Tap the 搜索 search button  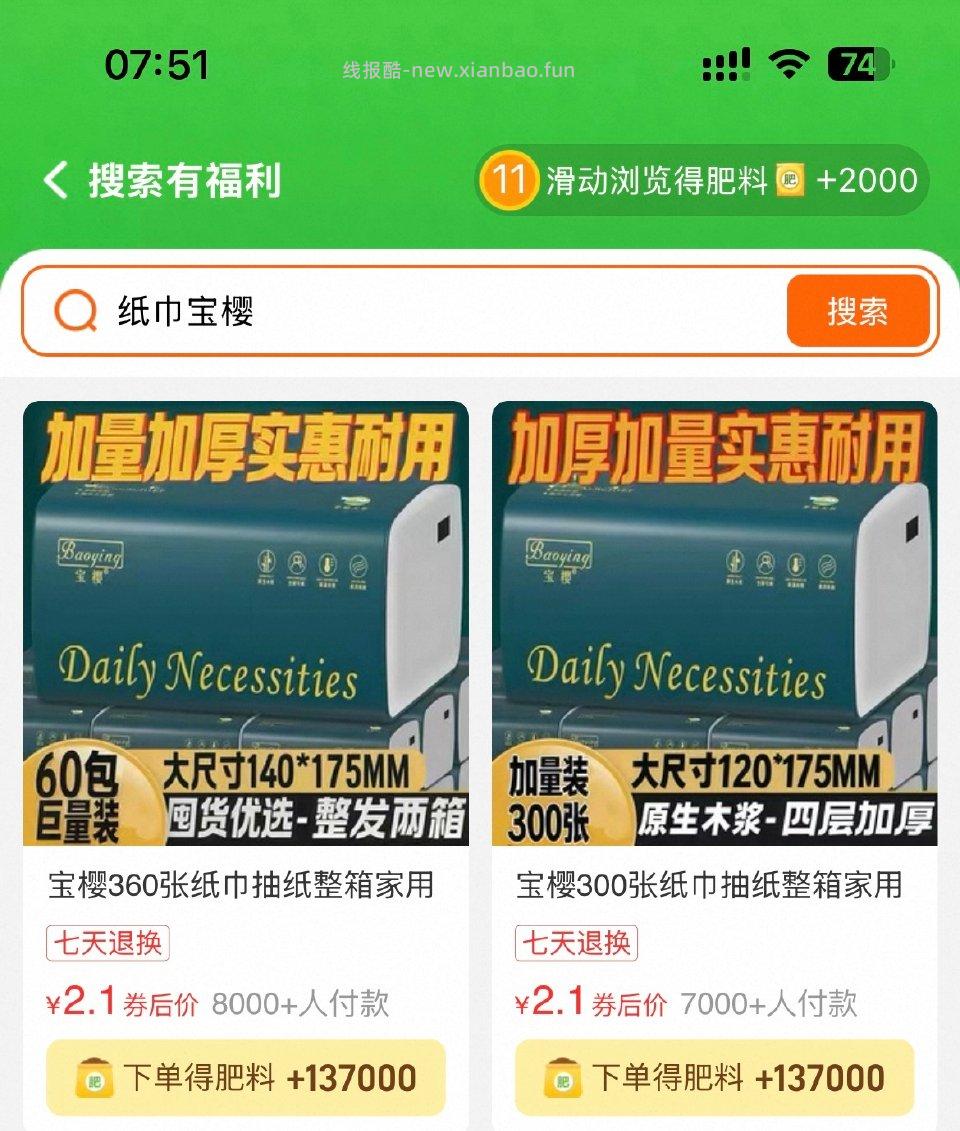(x=860, y=312)
